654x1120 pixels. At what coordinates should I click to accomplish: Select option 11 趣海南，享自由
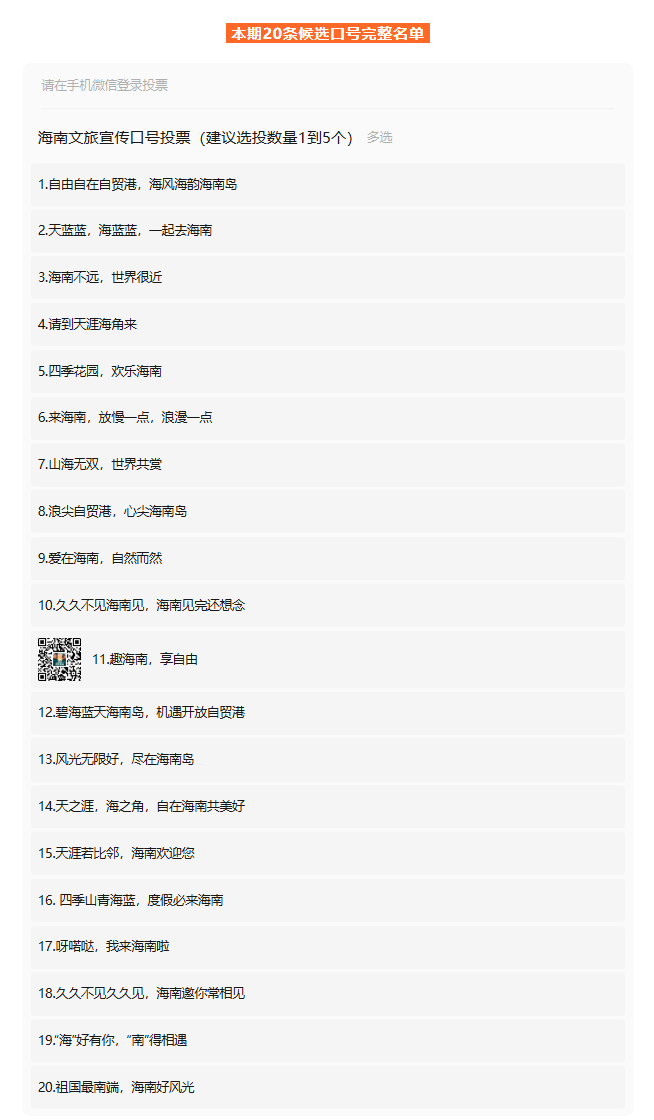pos(328,659)
